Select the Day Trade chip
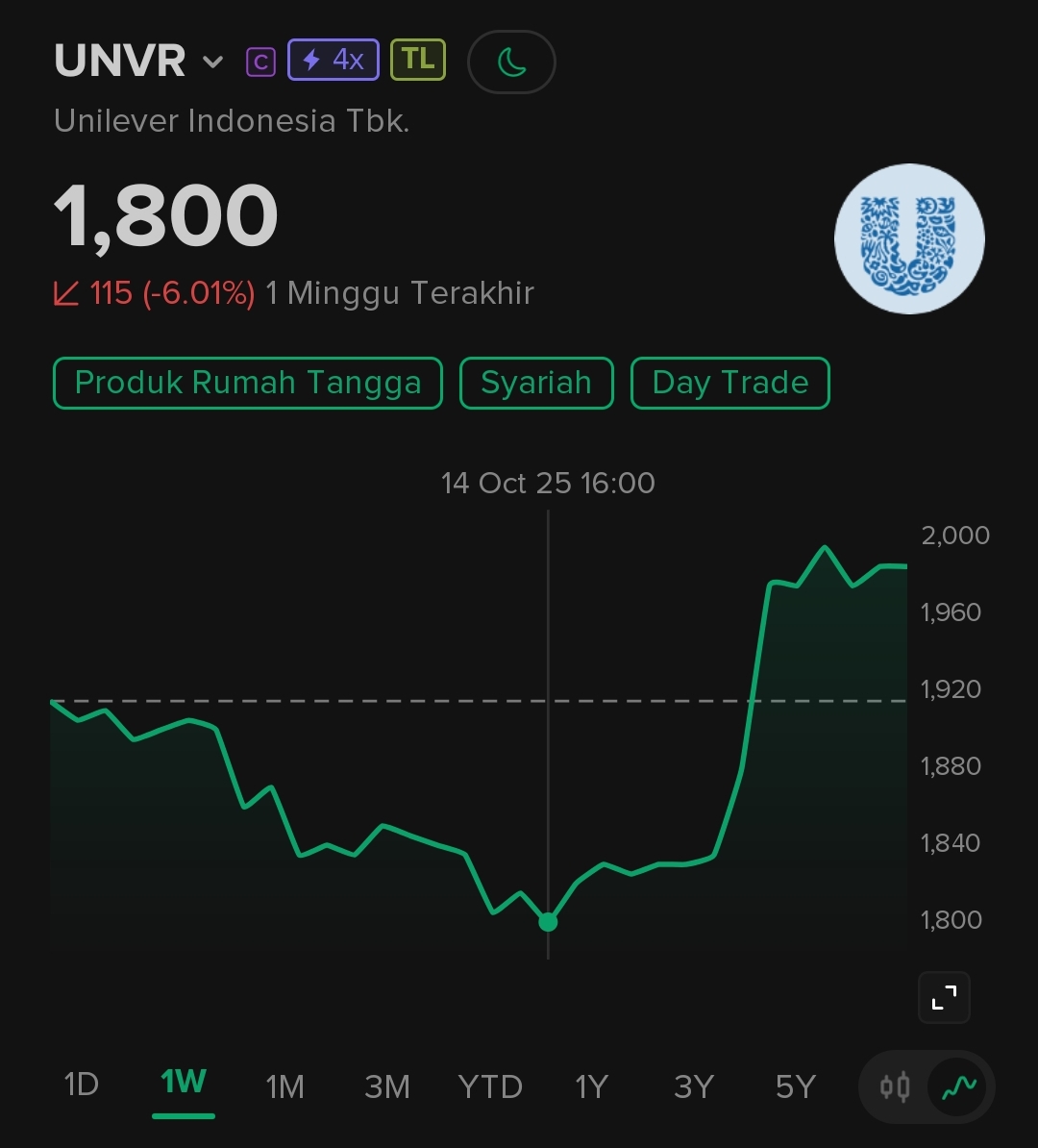The height and width of the screenshot is (1148, 1038). pyautogui.click(x=729, y=383)
